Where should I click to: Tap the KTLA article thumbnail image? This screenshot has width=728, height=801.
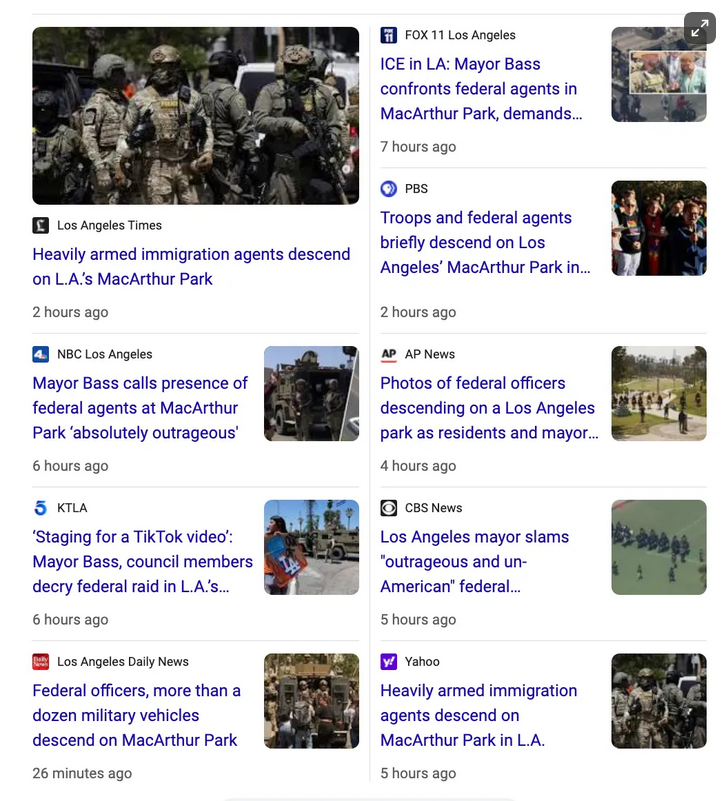(x=311, y=547)
